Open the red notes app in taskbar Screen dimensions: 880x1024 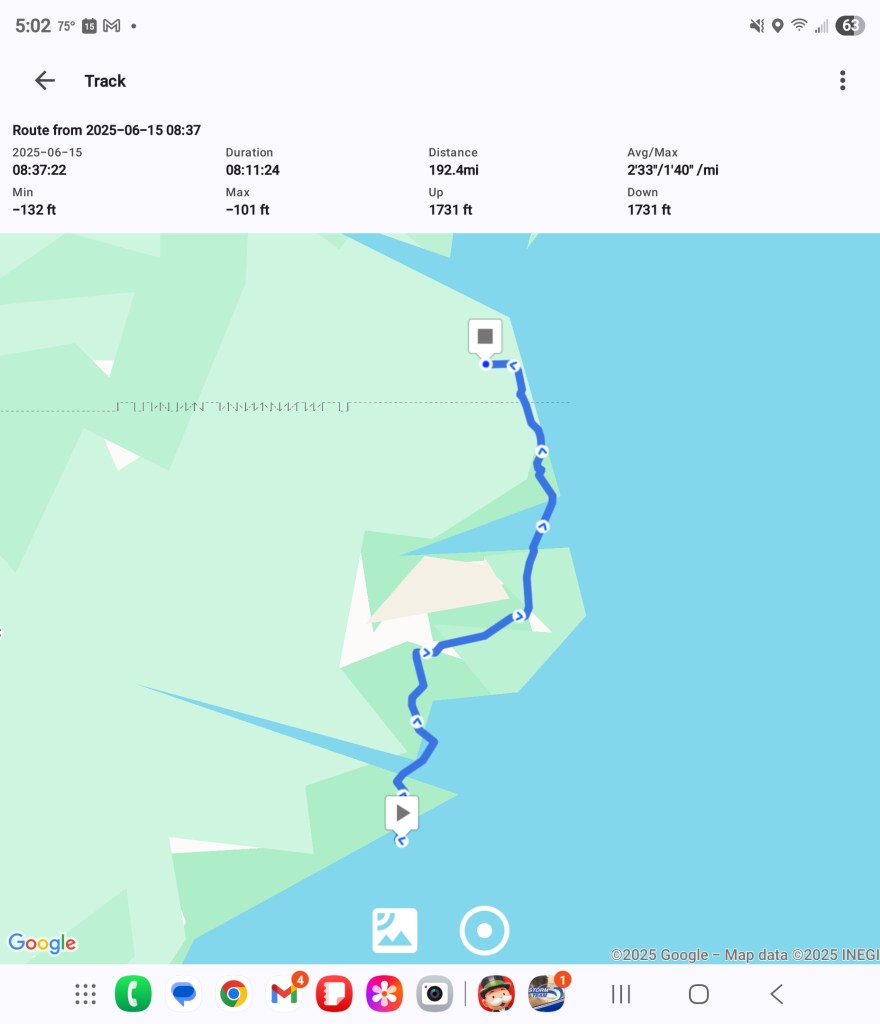[x=334, y=994]
